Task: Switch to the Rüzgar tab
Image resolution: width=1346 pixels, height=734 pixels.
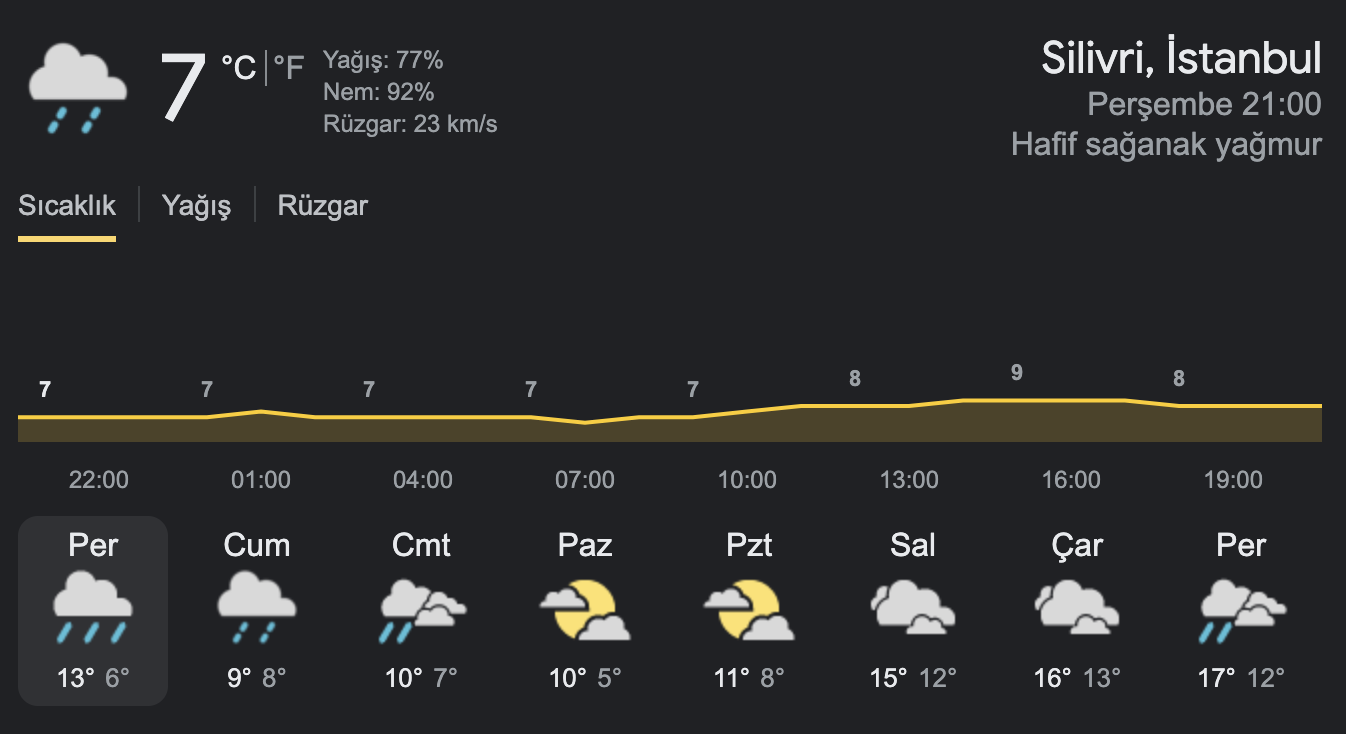Action: [x=323, y=206]
